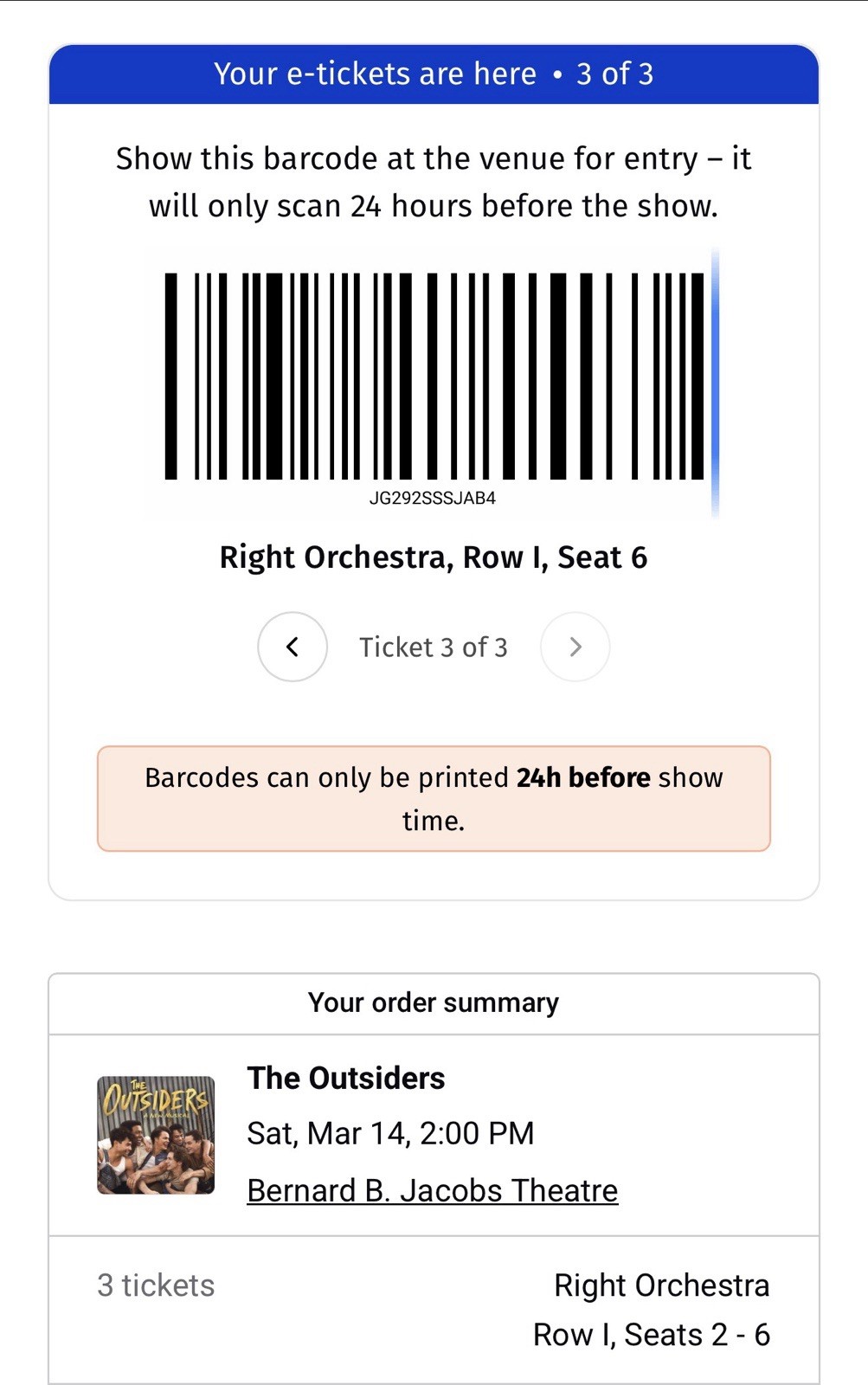Click the Ticket 3 of 3 label
The image size is (868, 1385).
(434, 647)
